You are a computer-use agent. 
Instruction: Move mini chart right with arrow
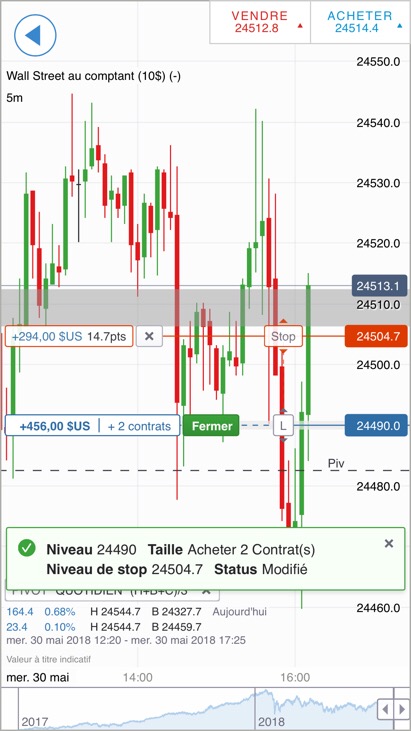[x=401, y=710]
